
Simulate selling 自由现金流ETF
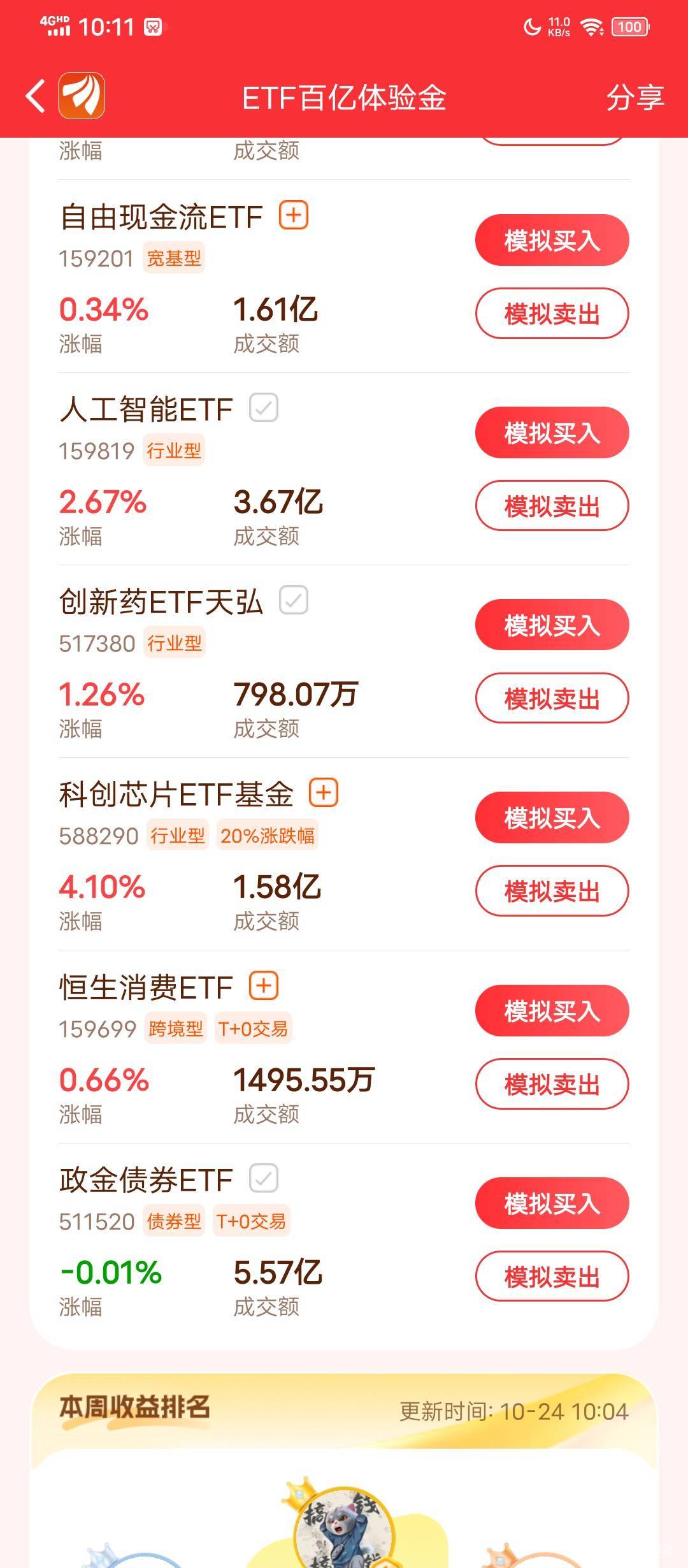click(x=552, y=314)
